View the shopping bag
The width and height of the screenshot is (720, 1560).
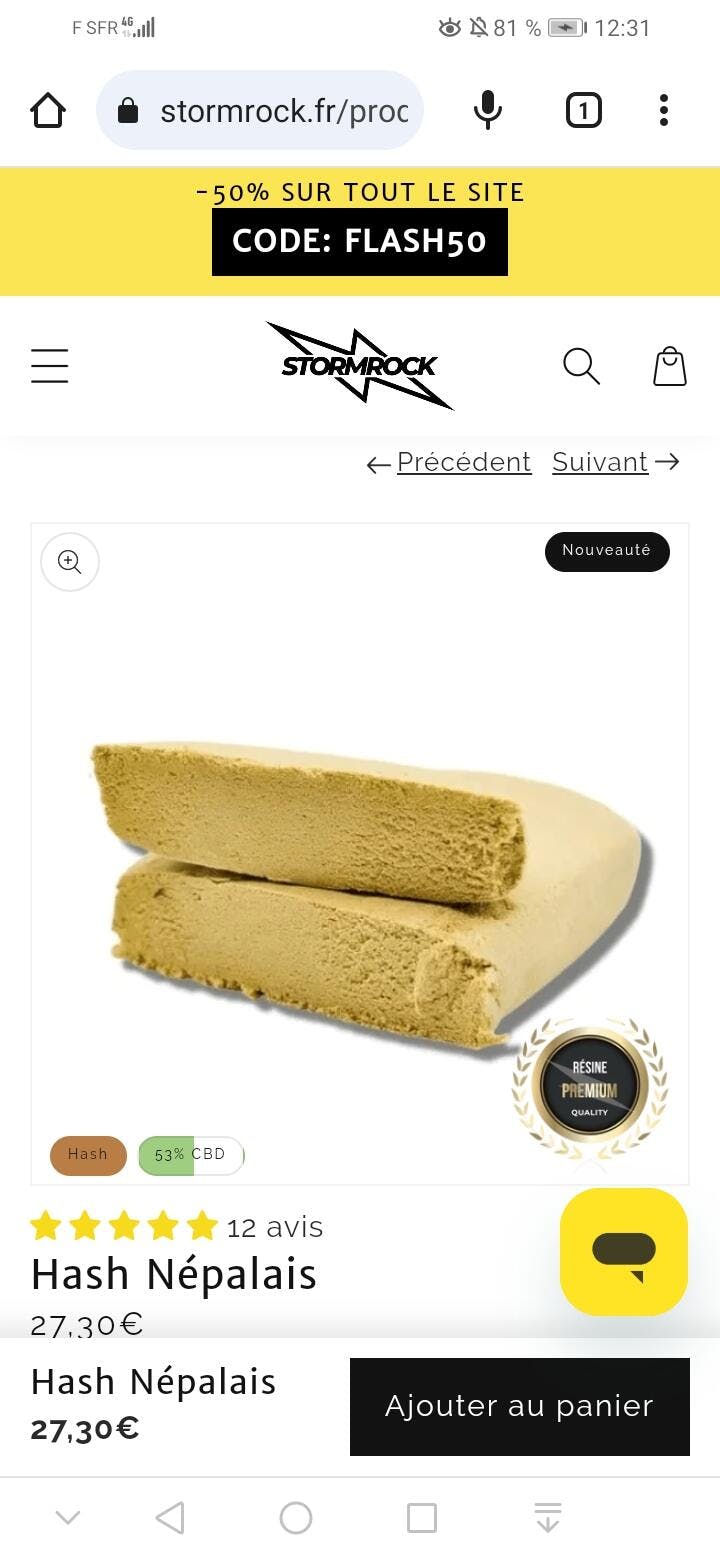coord(670,366)
